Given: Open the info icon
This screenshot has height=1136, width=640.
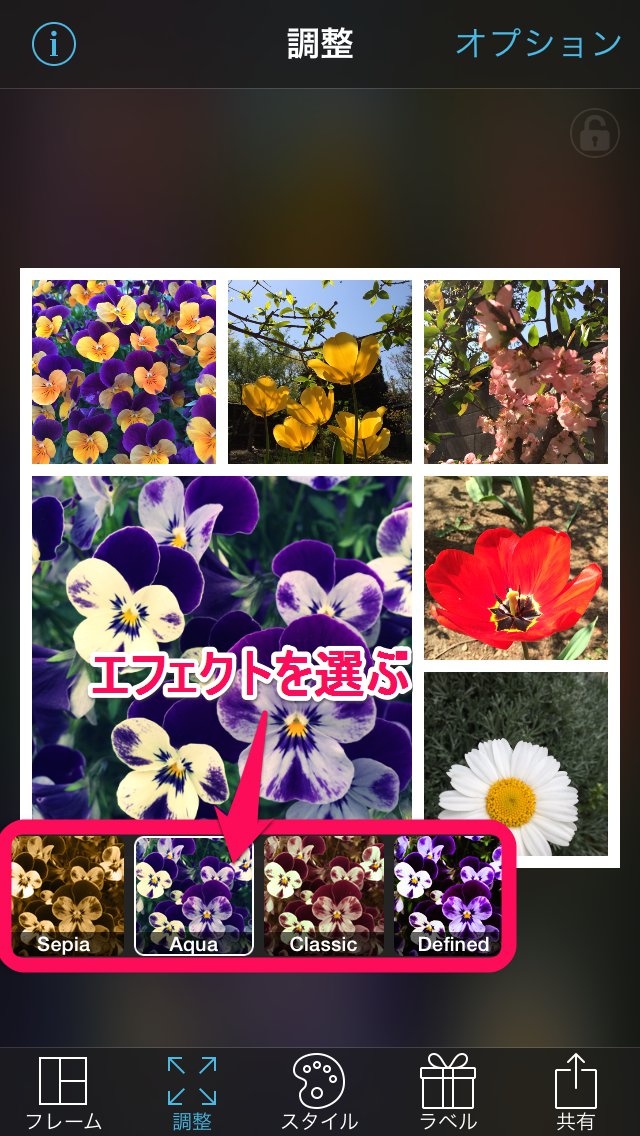Looking at the screenshot, I should coord(54,44).
